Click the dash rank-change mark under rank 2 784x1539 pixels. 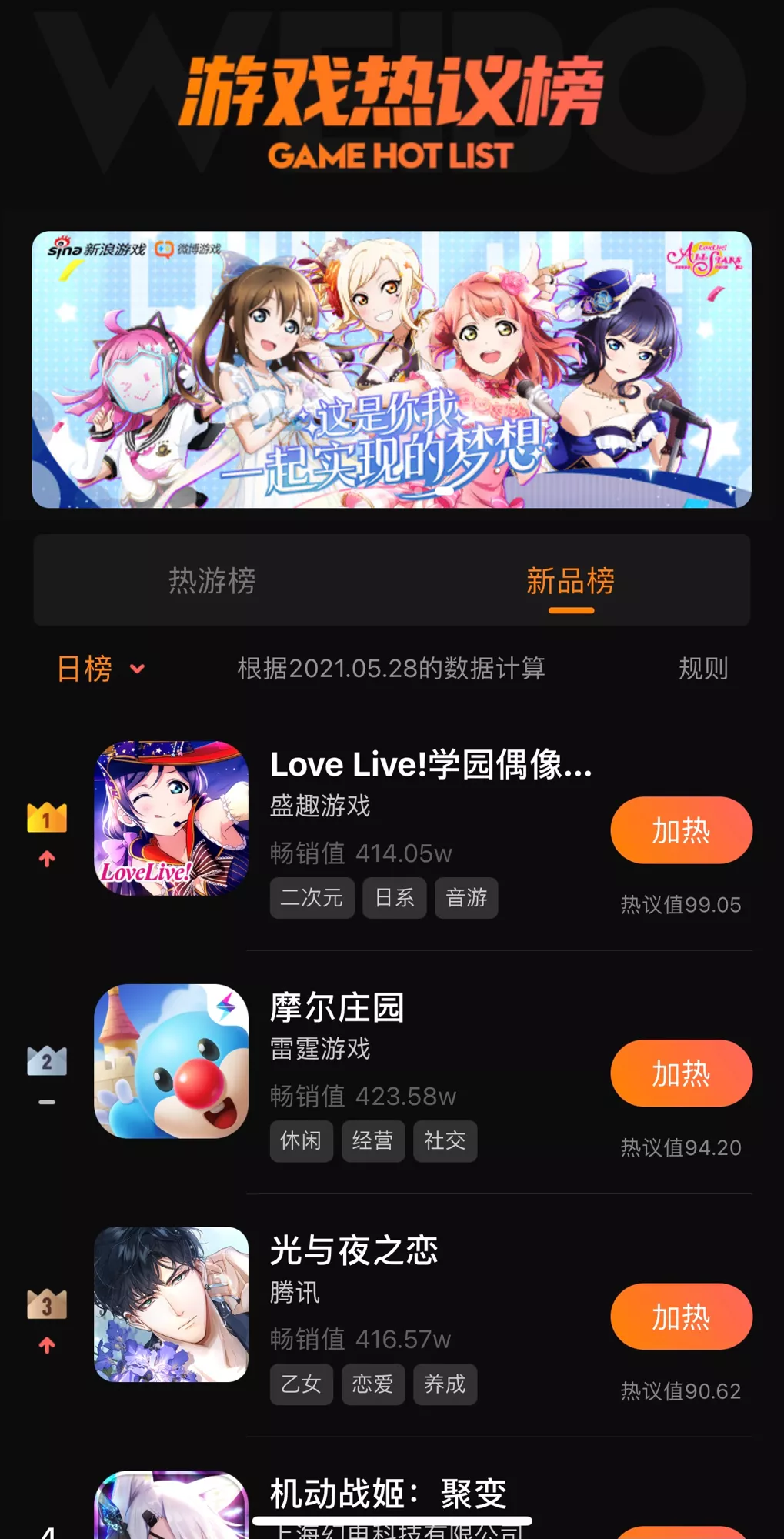46,1101
